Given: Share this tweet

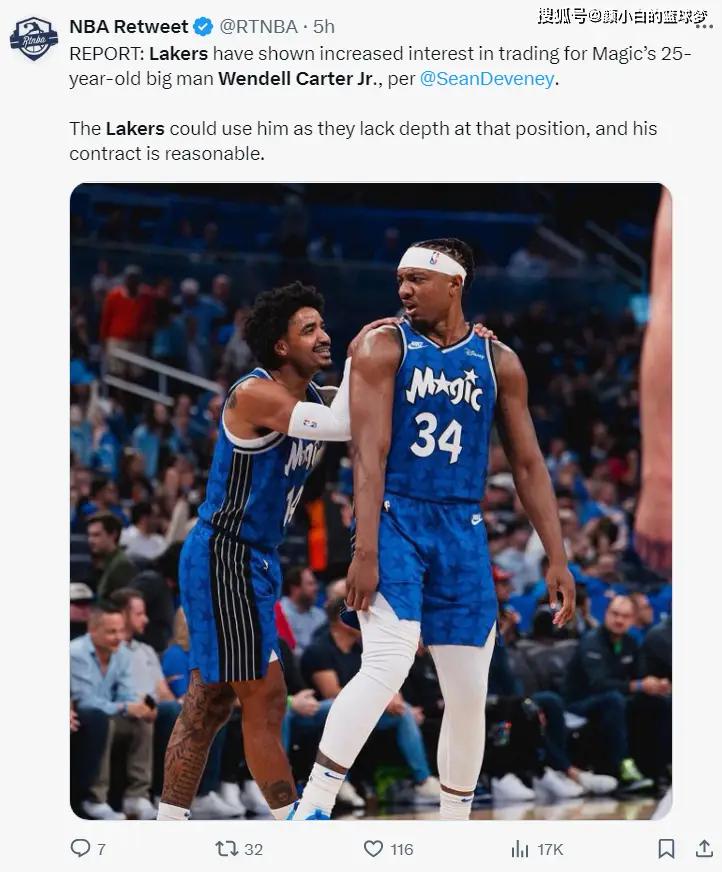Looking at the screenshot, I should click(704, 848).
